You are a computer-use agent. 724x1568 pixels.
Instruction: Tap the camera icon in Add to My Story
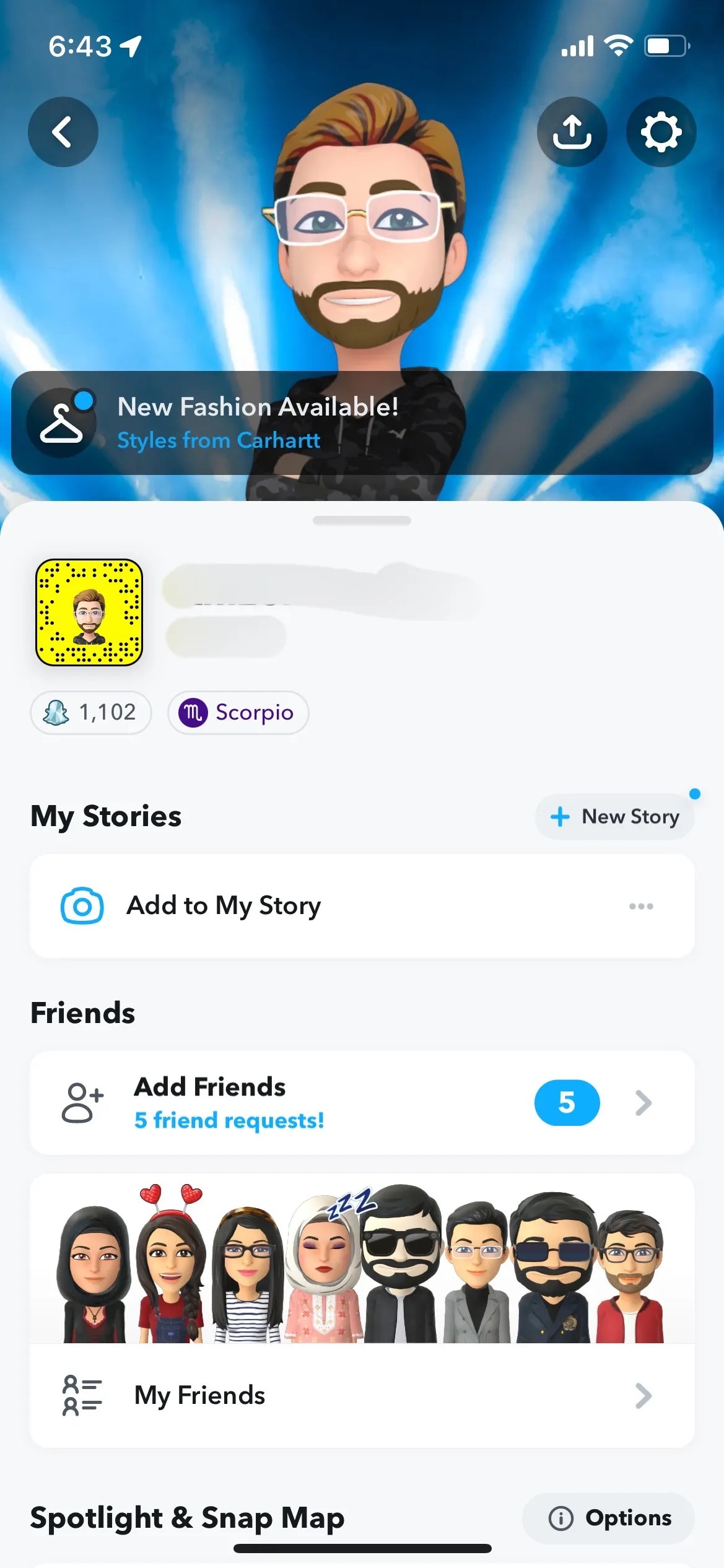81,905
